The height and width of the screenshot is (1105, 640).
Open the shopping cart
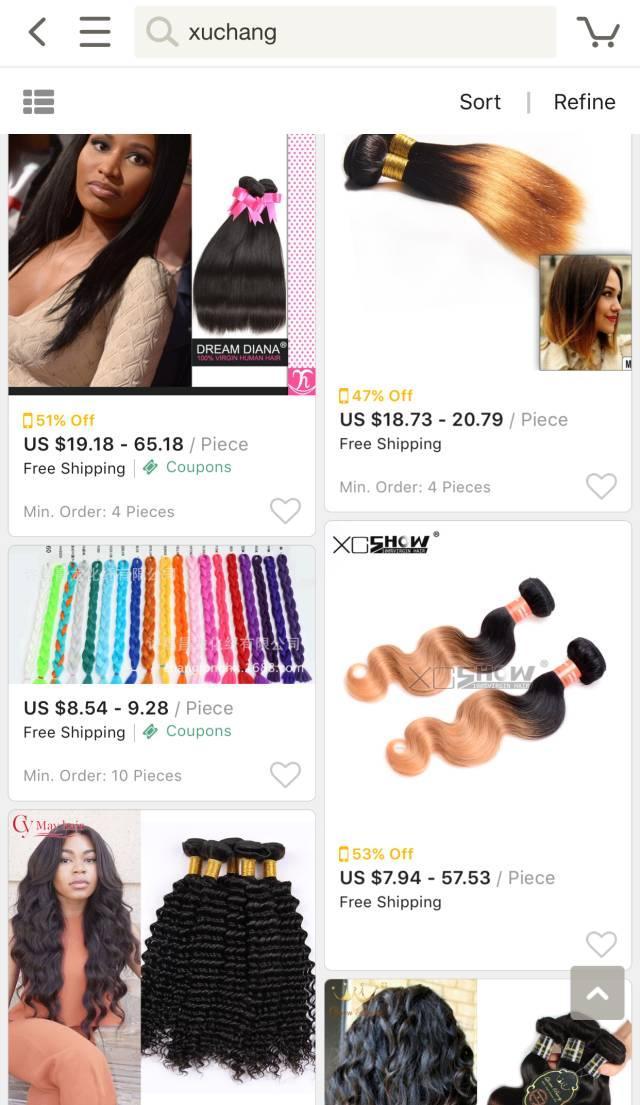pos(598,32)
